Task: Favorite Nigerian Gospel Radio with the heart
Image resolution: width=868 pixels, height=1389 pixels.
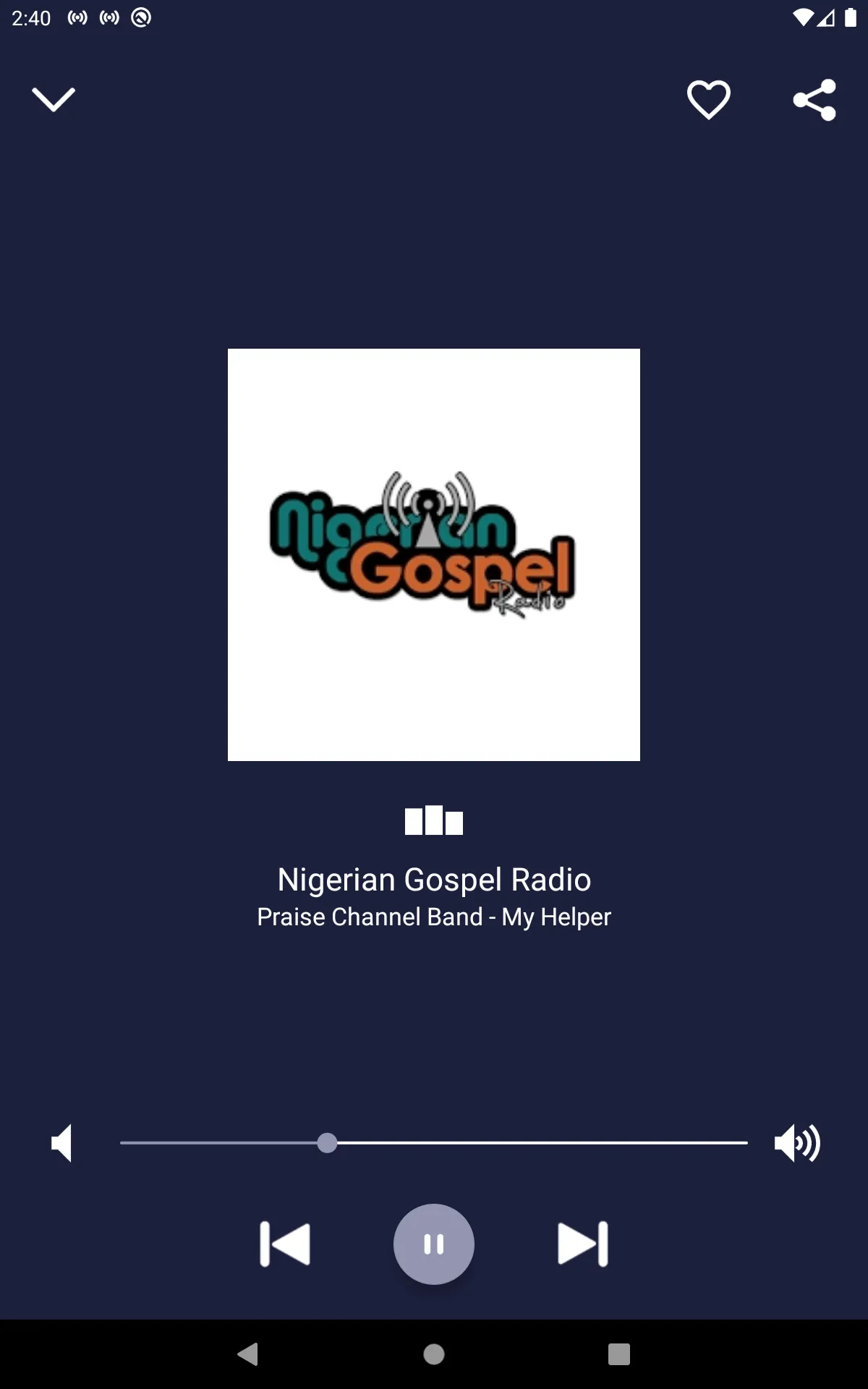Action: (708, 100)
